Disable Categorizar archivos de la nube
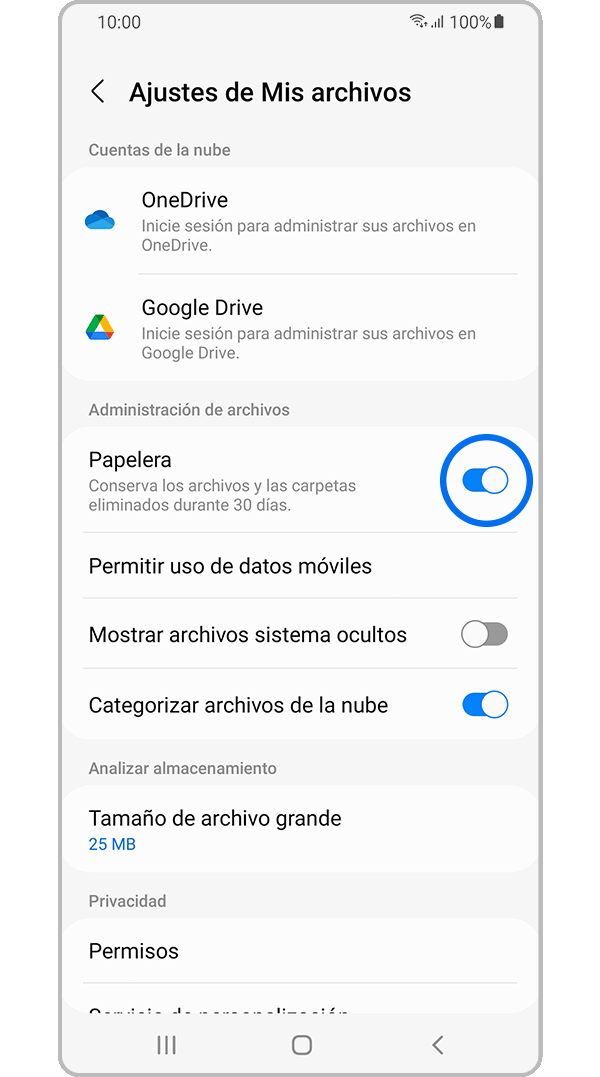The width and height of the screenshot is (600, 1077). [485, 705]
